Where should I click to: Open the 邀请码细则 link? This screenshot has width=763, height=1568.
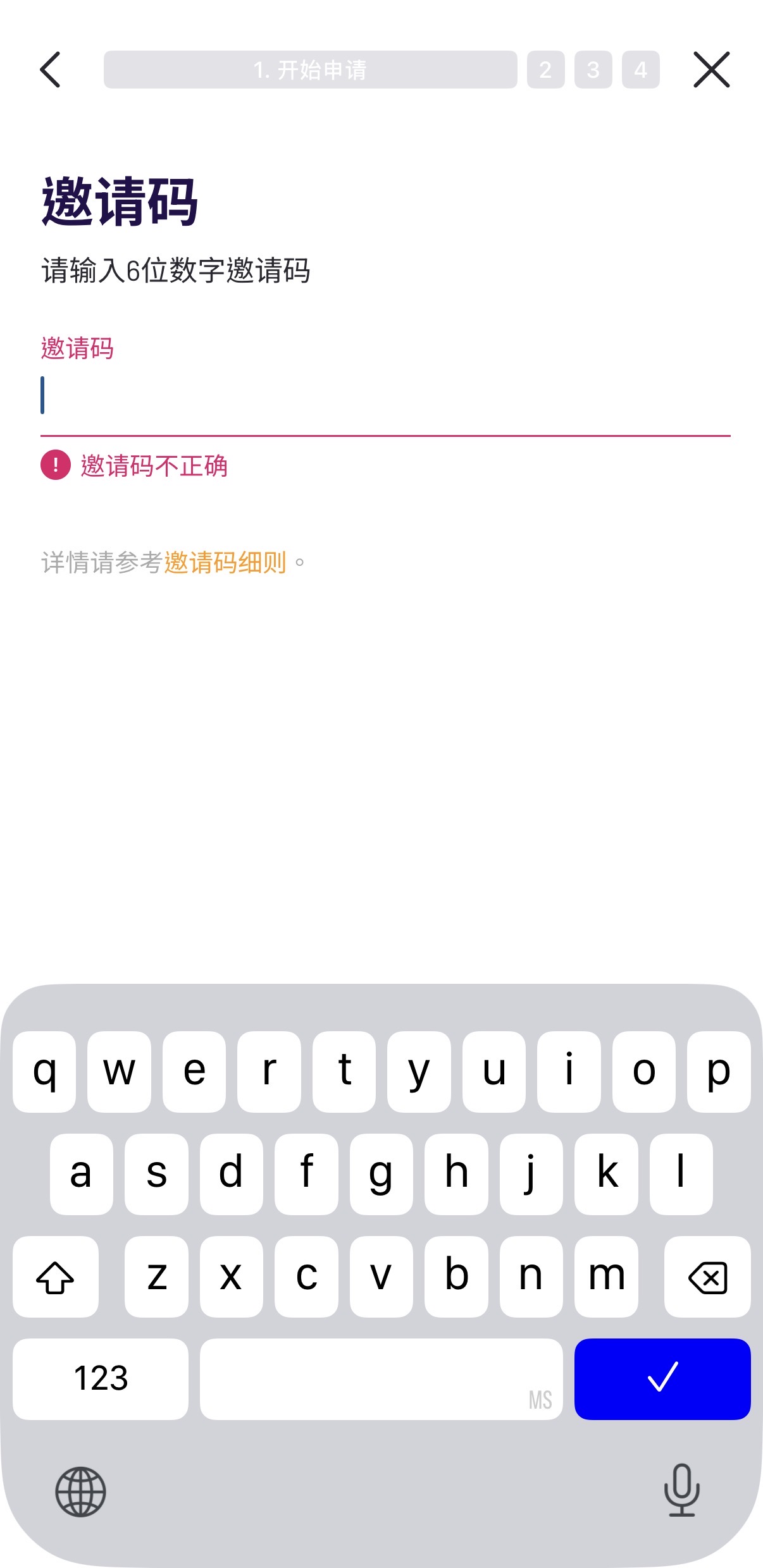[x=225, y=562]
